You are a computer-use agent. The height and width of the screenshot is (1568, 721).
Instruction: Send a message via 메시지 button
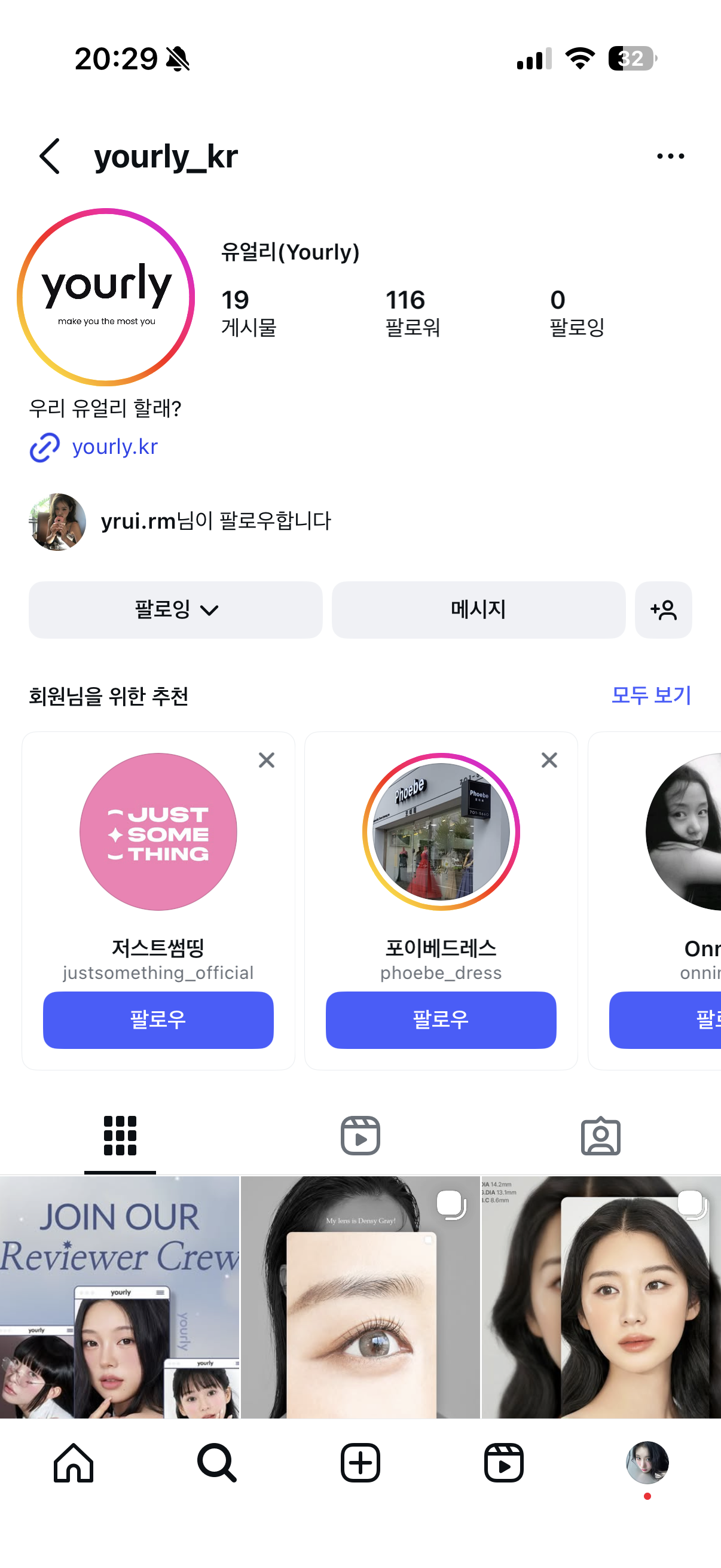(x=478, y=610)
